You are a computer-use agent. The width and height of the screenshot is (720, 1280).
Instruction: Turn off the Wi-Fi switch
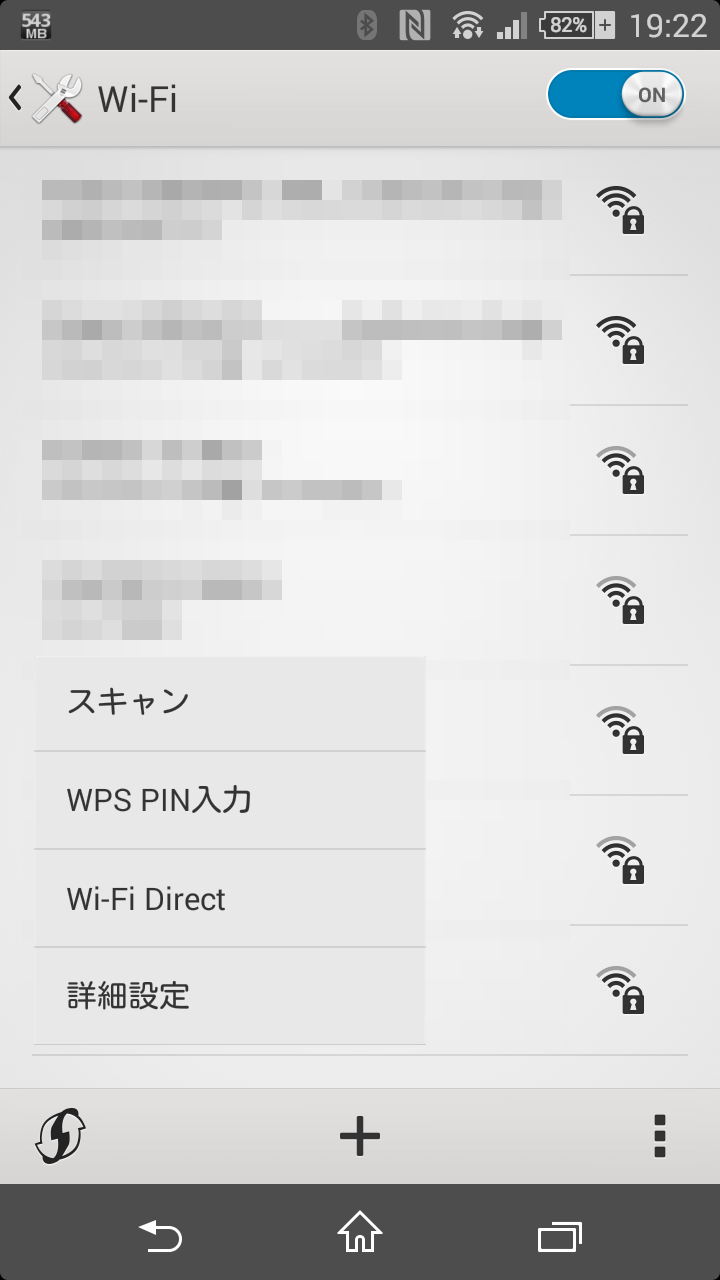click(x=616, y=95)
